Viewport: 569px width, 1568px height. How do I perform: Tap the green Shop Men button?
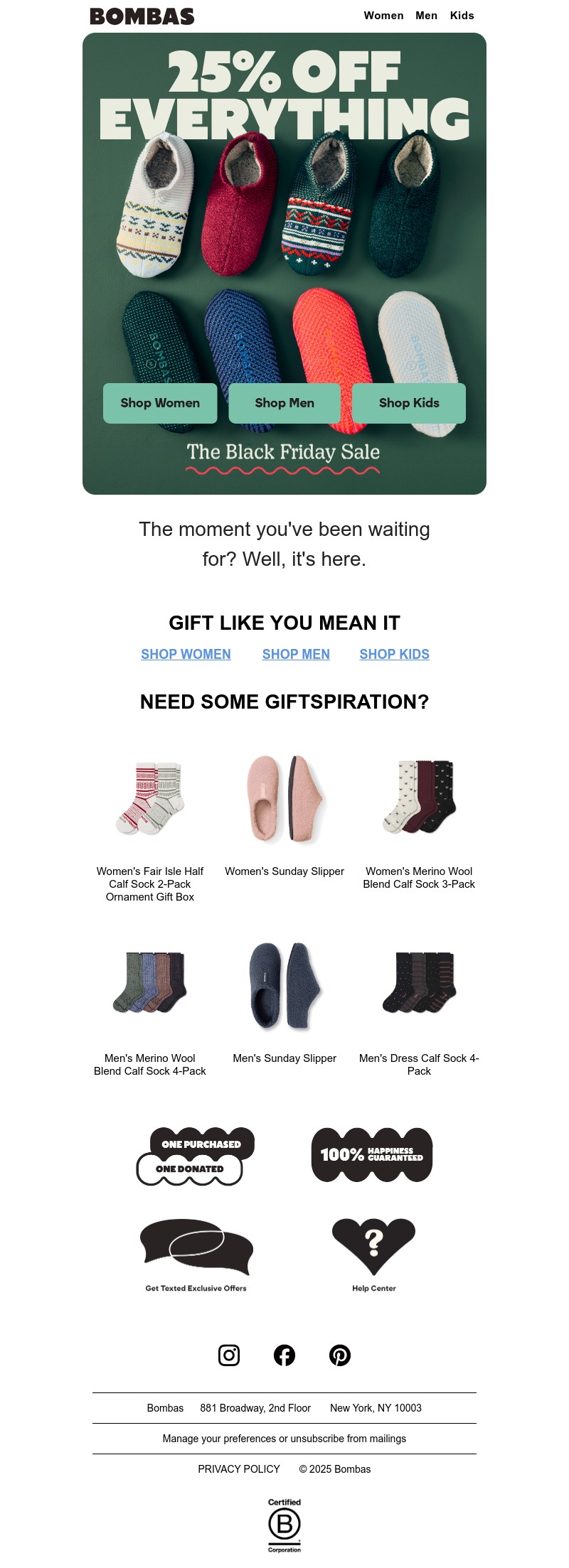coord(284,403)
